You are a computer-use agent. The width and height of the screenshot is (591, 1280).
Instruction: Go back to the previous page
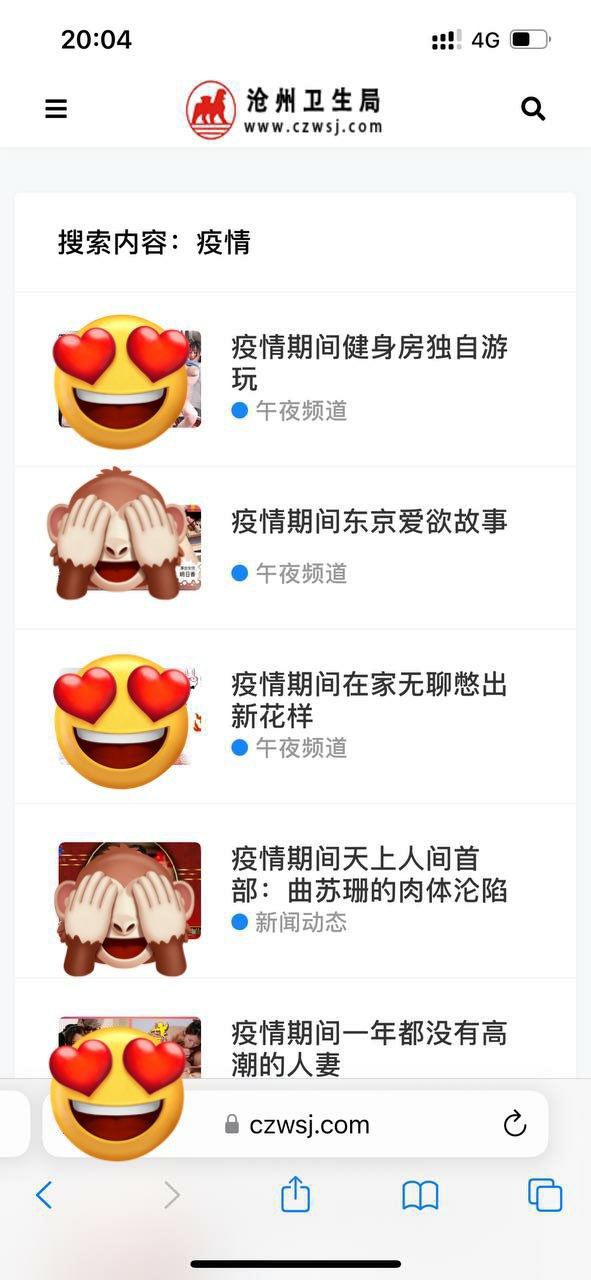click(x=43, y=1194)
